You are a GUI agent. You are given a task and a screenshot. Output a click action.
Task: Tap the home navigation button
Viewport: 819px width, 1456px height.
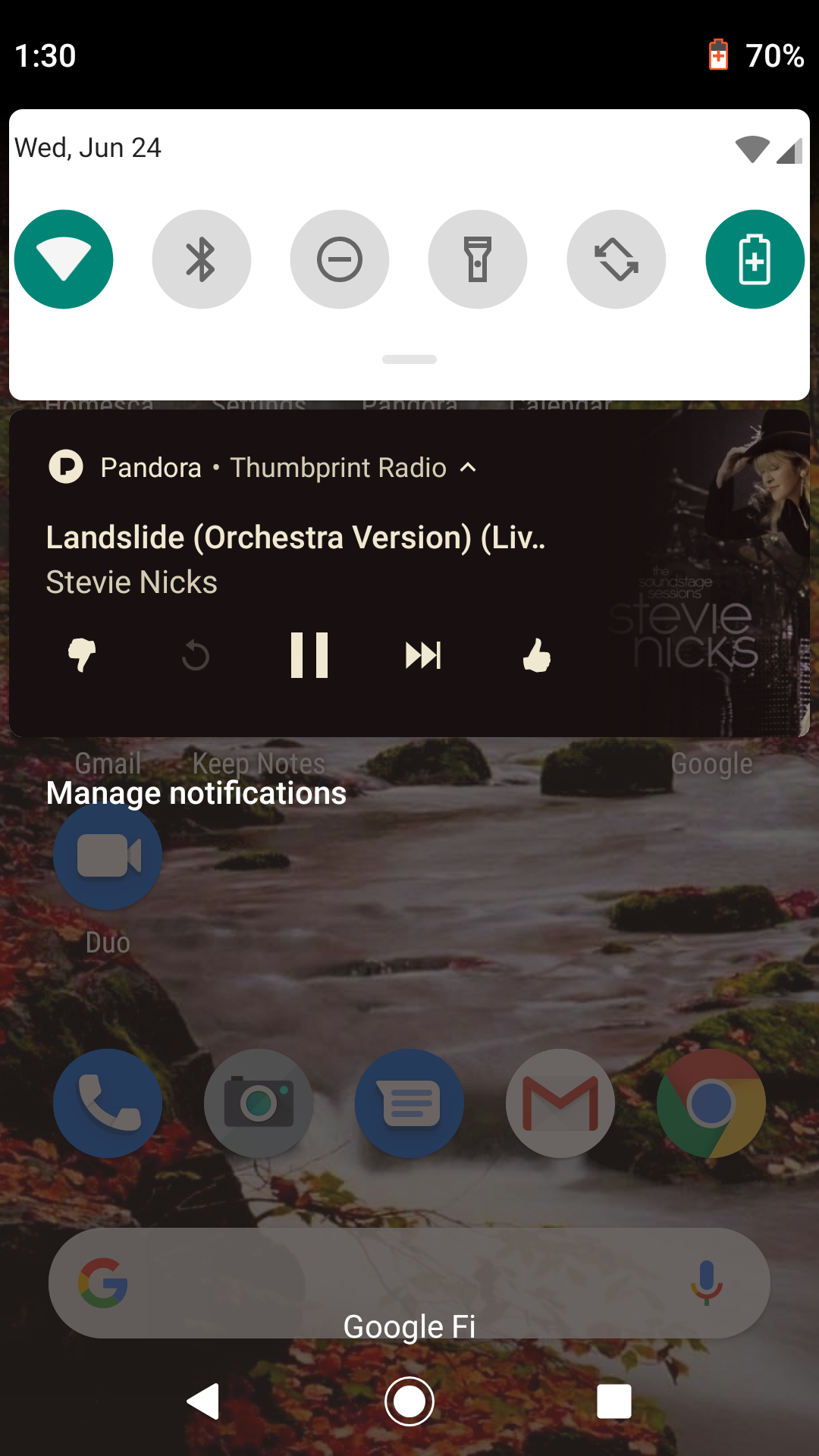pyautogui.click(x=409, y=1401)
